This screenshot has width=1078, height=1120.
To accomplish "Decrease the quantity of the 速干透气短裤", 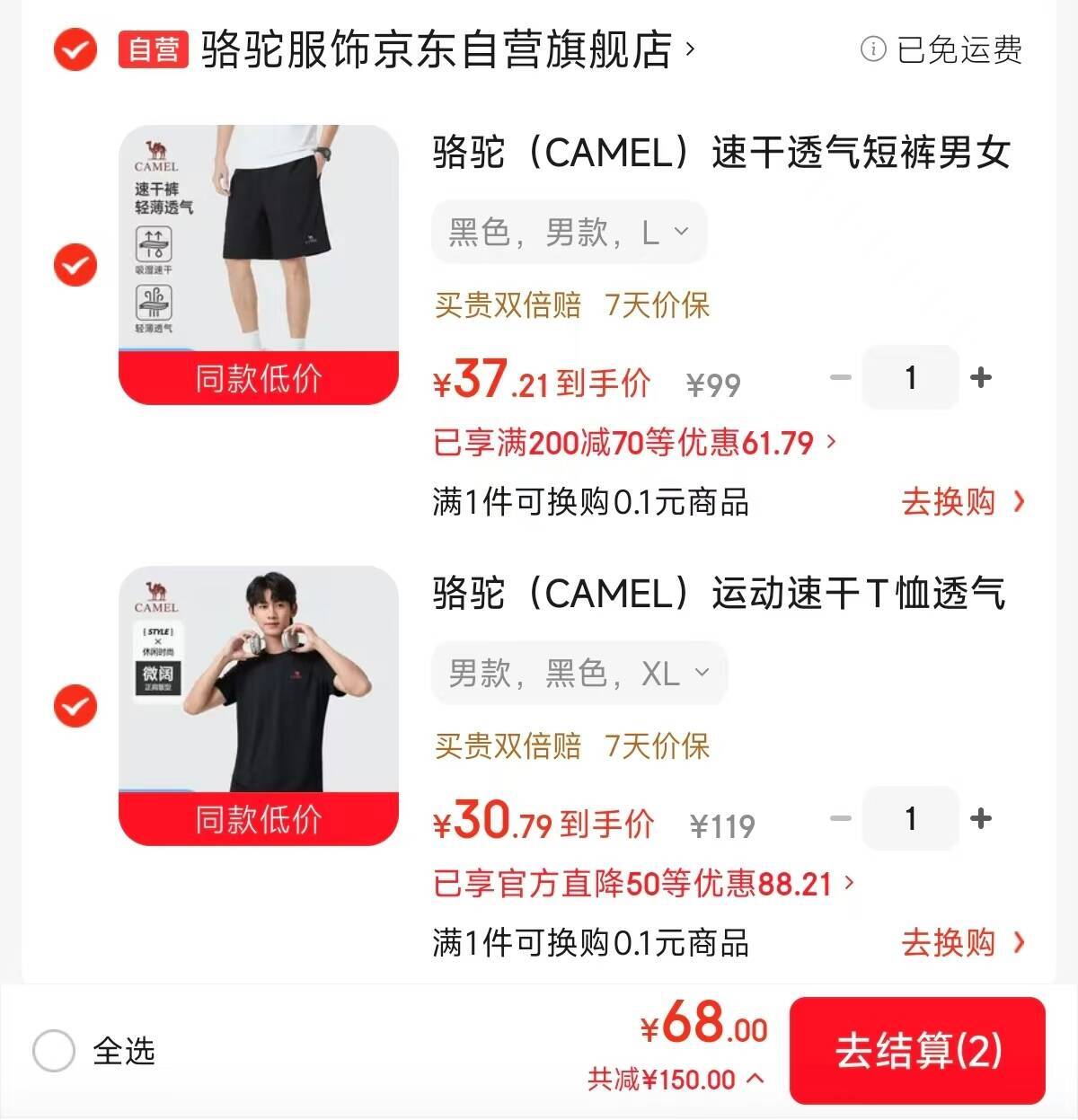I will [x=841, y=377].
